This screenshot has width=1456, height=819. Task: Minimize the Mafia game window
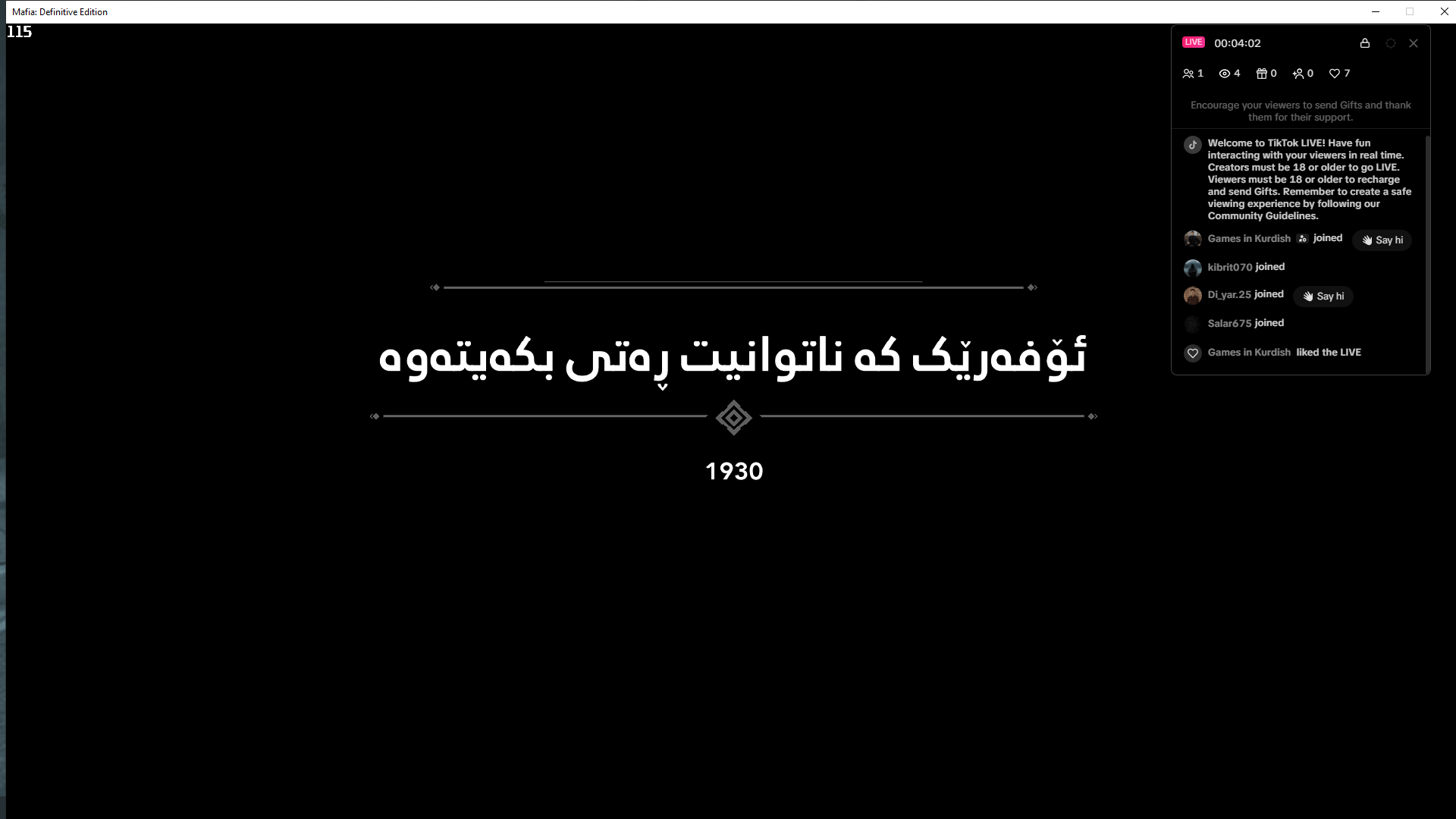point(1376,11)
